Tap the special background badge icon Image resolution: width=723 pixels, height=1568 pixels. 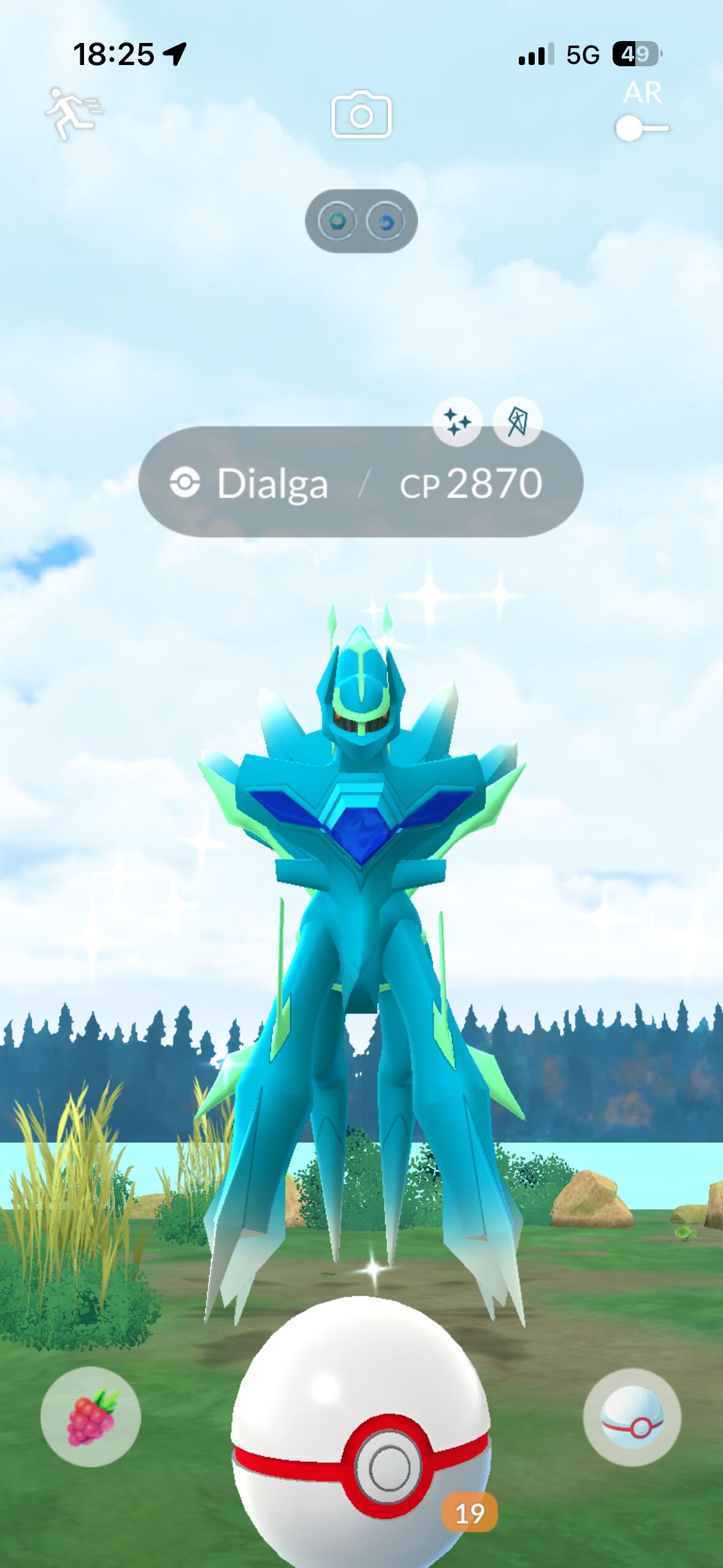tap(518, 422)
